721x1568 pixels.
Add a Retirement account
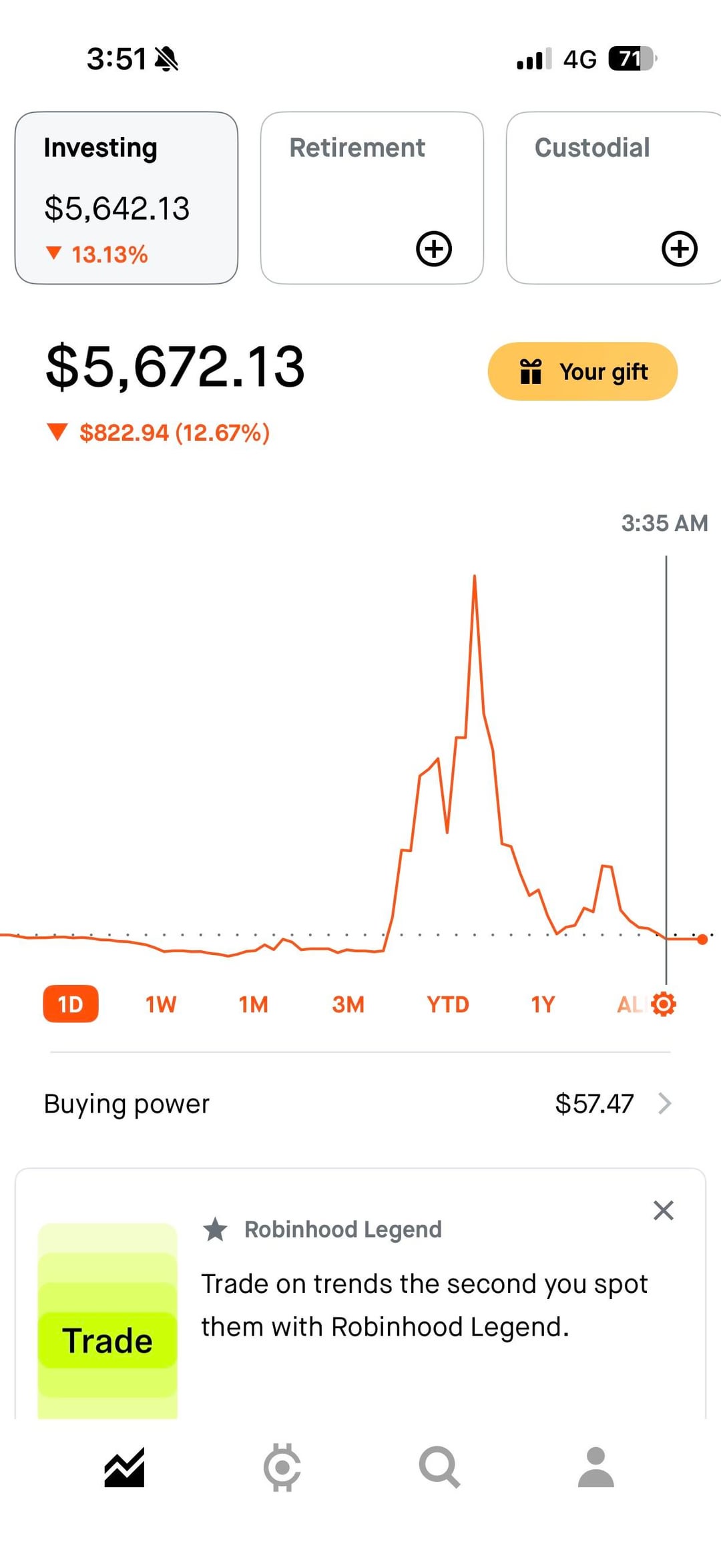(434, 248)
